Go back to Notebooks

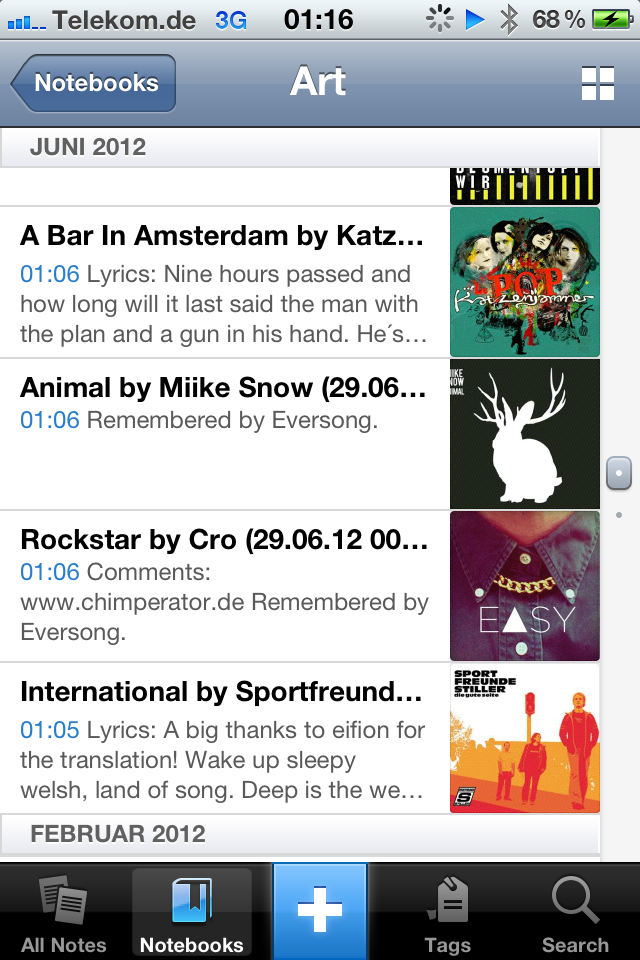pos(94,83)
